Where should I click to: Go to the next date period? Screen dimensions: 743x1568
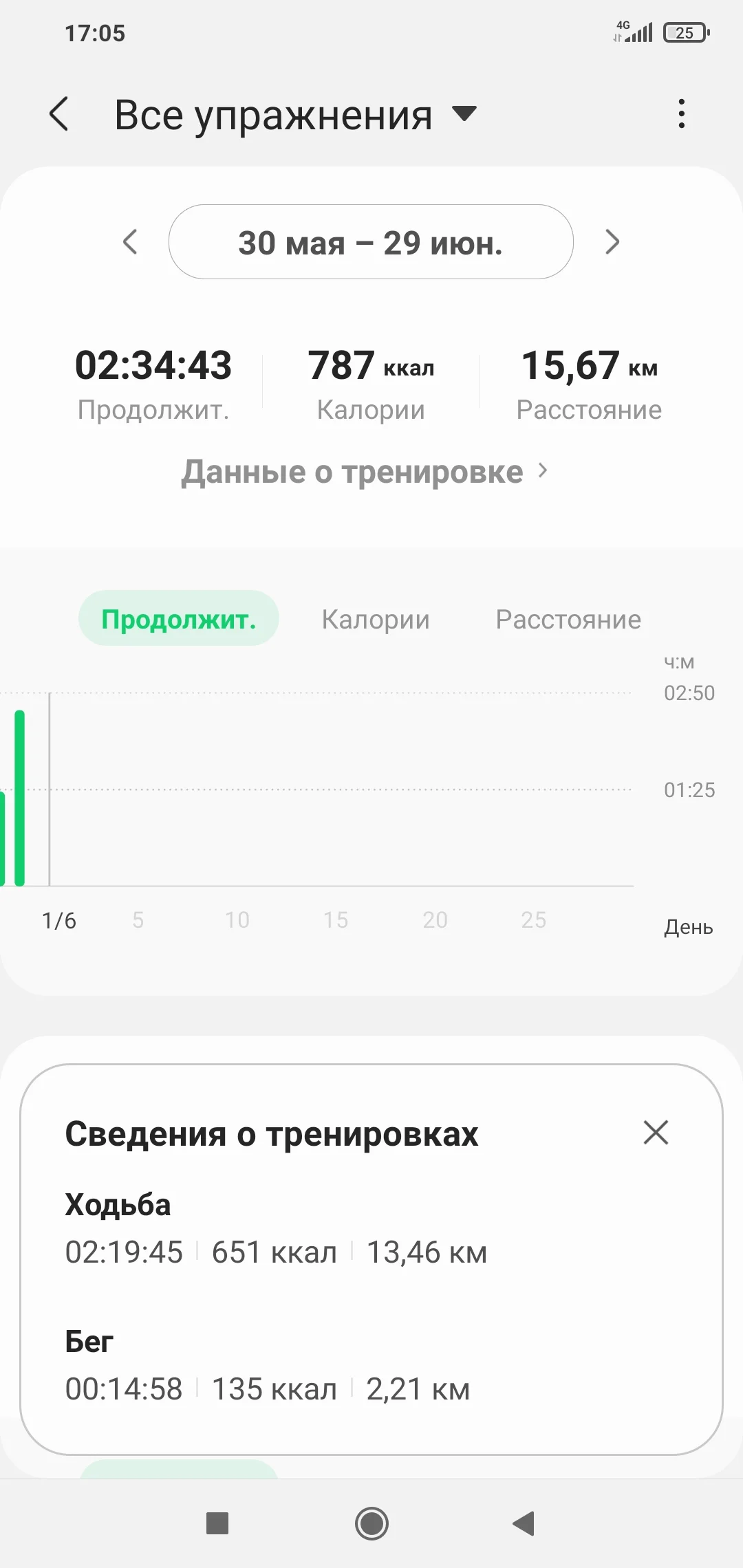tap(612, 242)
